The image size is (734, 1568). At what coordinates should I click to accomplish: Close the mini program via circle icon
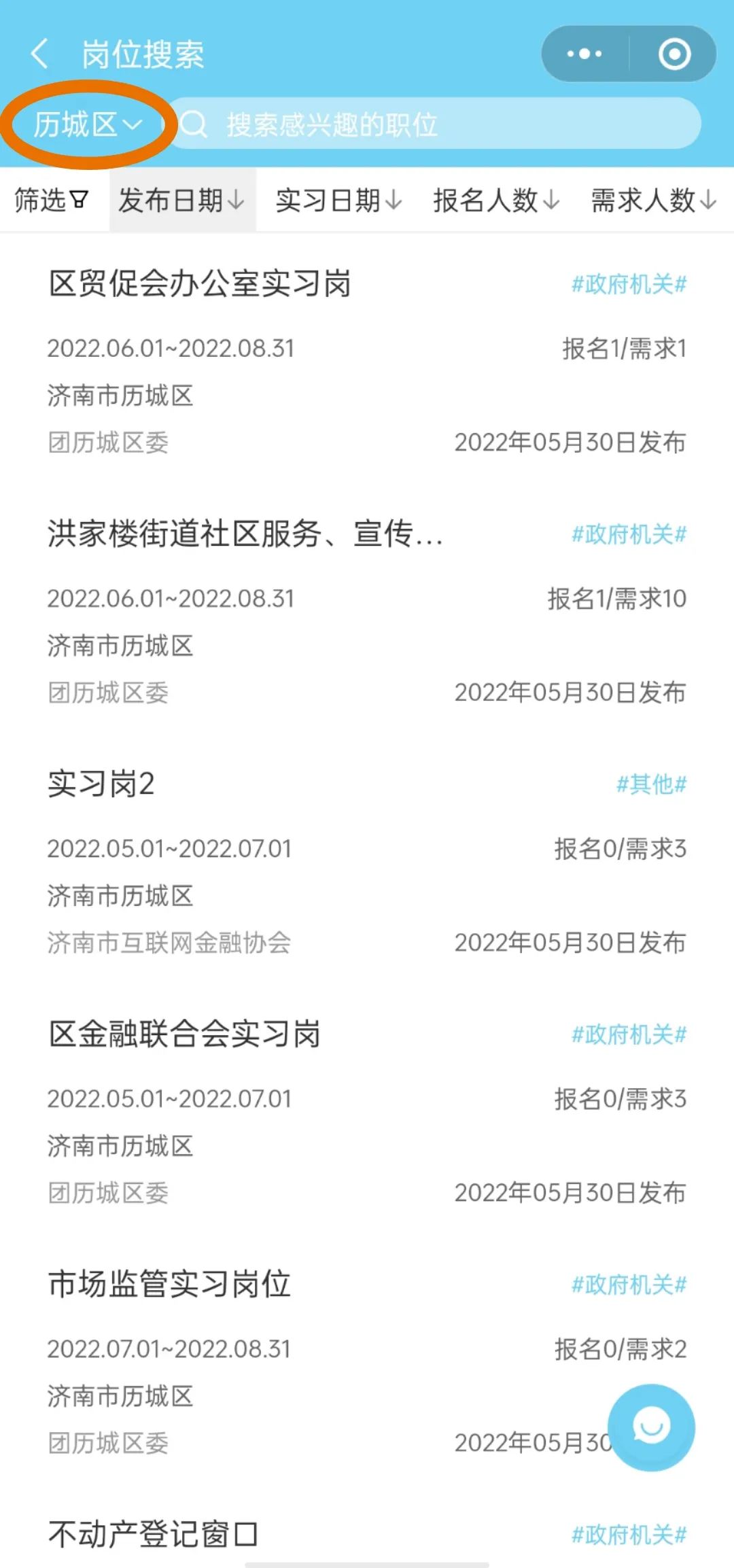(x=674, y=54)
